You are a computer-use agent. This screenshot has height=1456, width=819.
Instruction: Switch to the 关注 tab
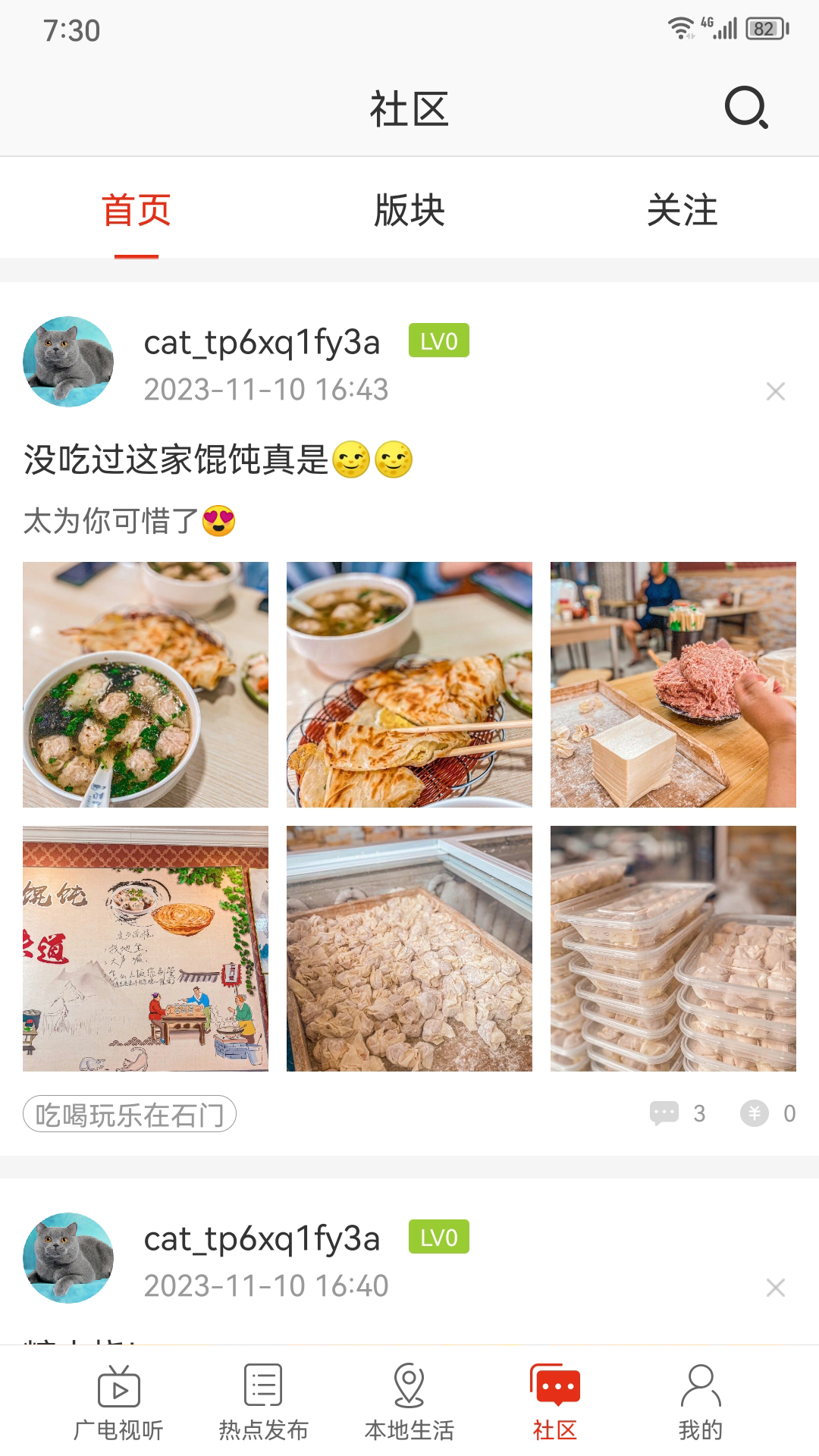tap(682, 210)
